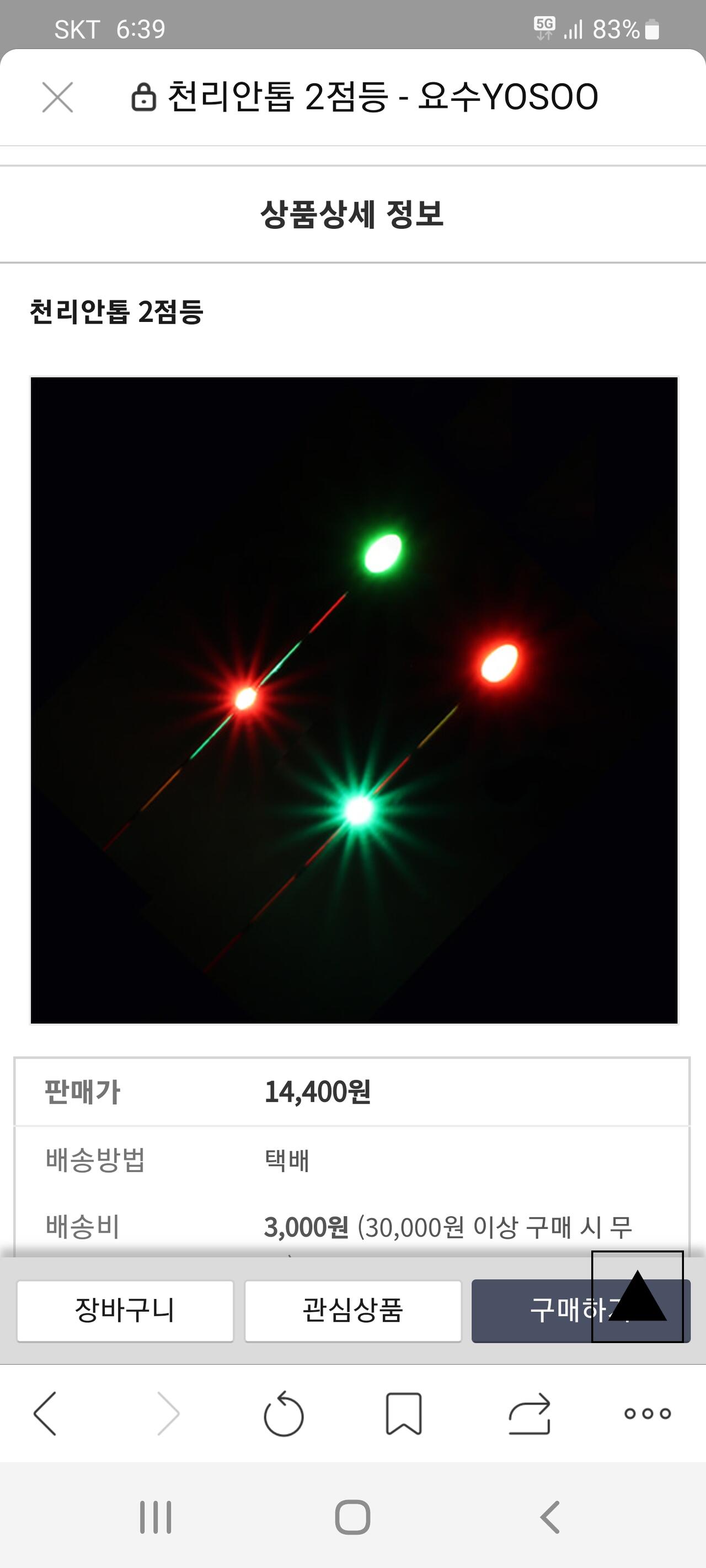This screenshot has height=1568, width=706.
Task: Open the 천리안톱 2점등 product image
Action: (354, 701)
